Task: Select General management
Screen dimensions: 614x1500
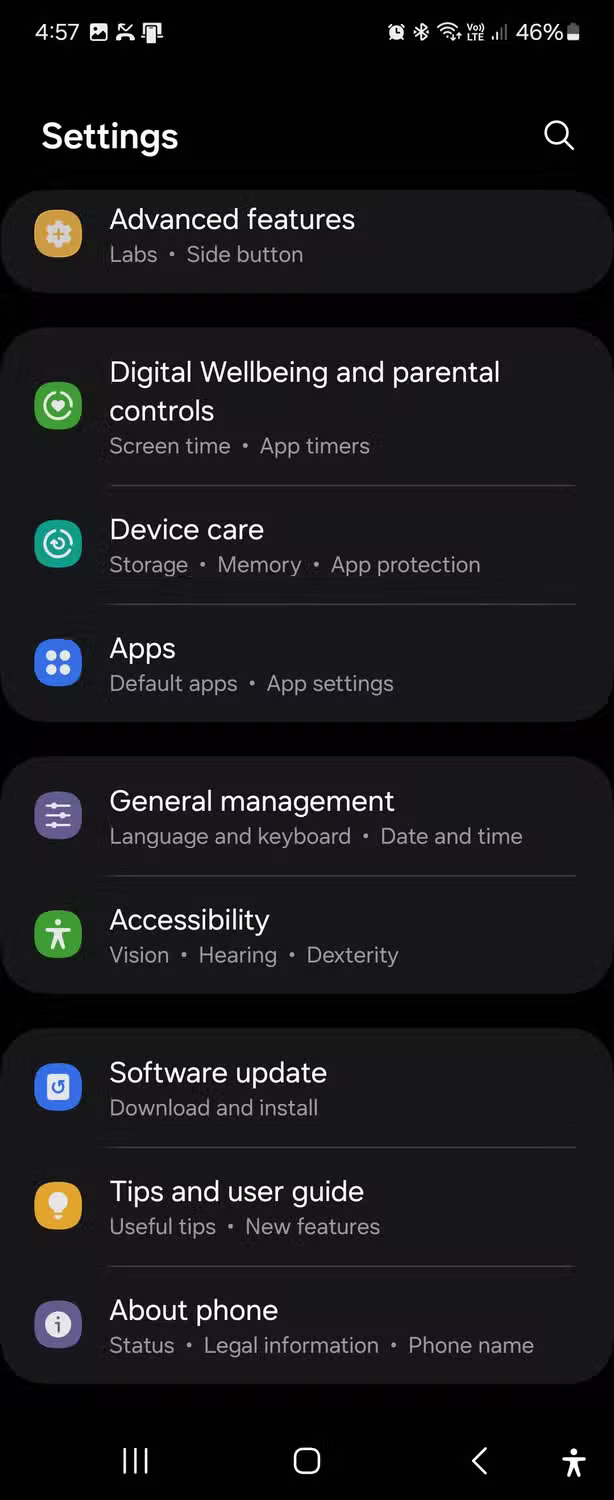Action: [306, 817]
